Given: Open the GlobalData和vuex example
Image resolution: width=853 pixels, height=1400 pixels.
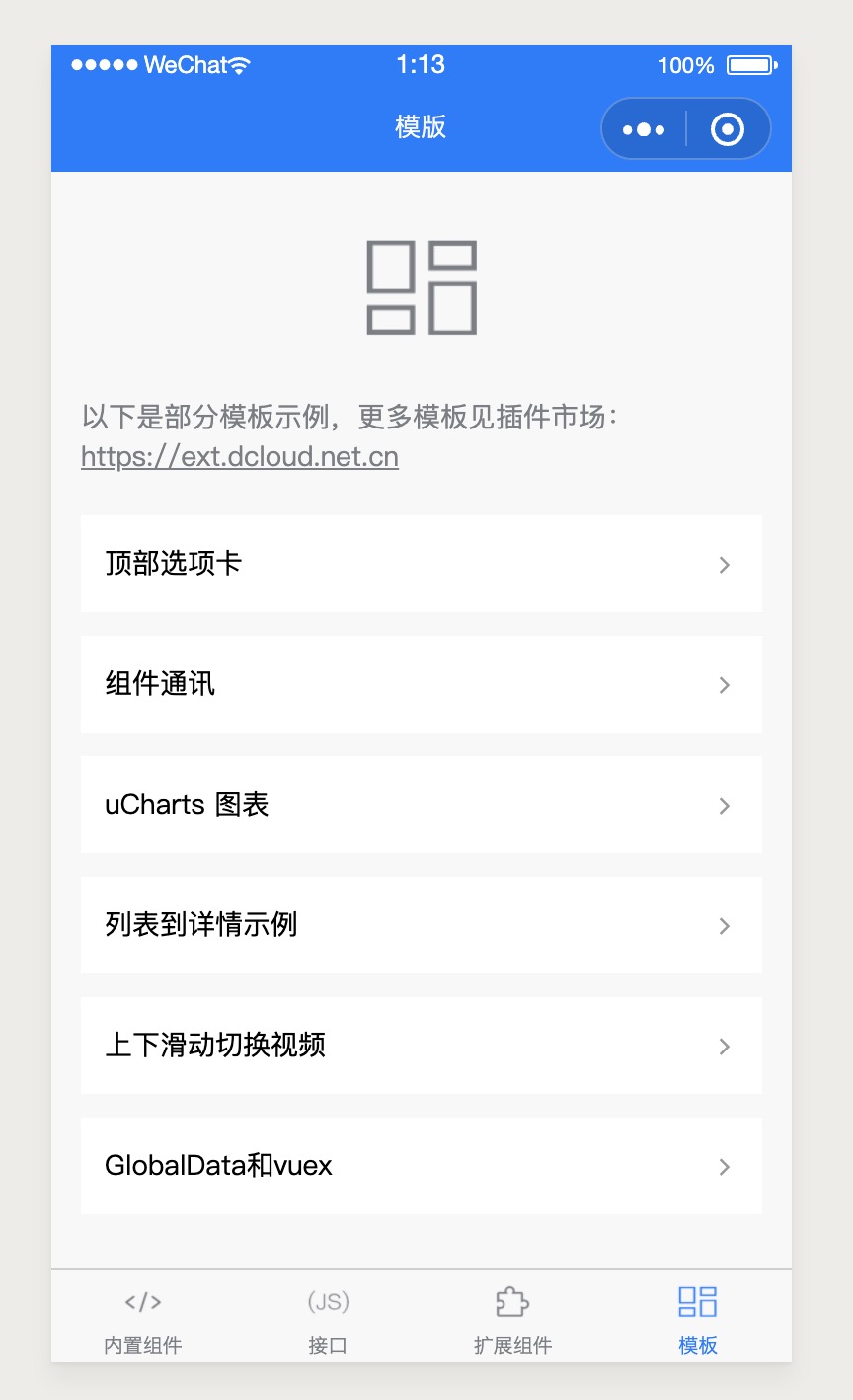Looking at the screenshot, I should (421, 1166).
